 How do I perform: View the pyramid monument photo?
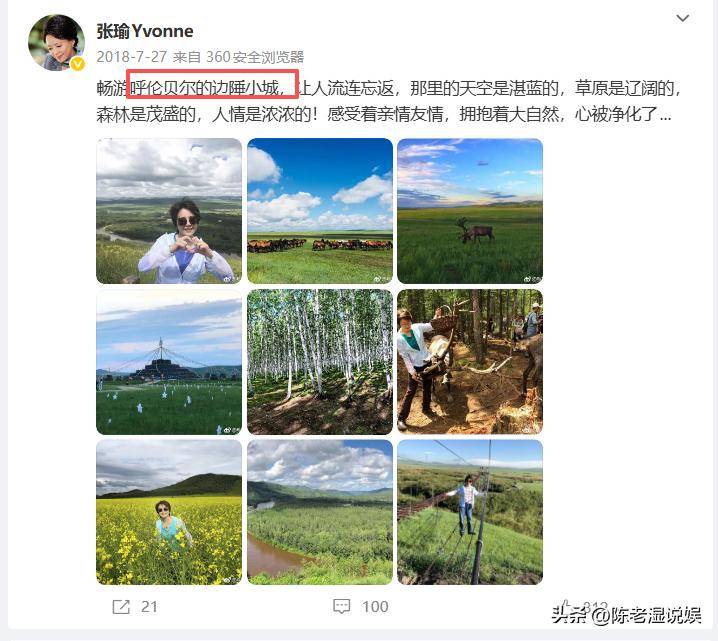tap(169, 362)
